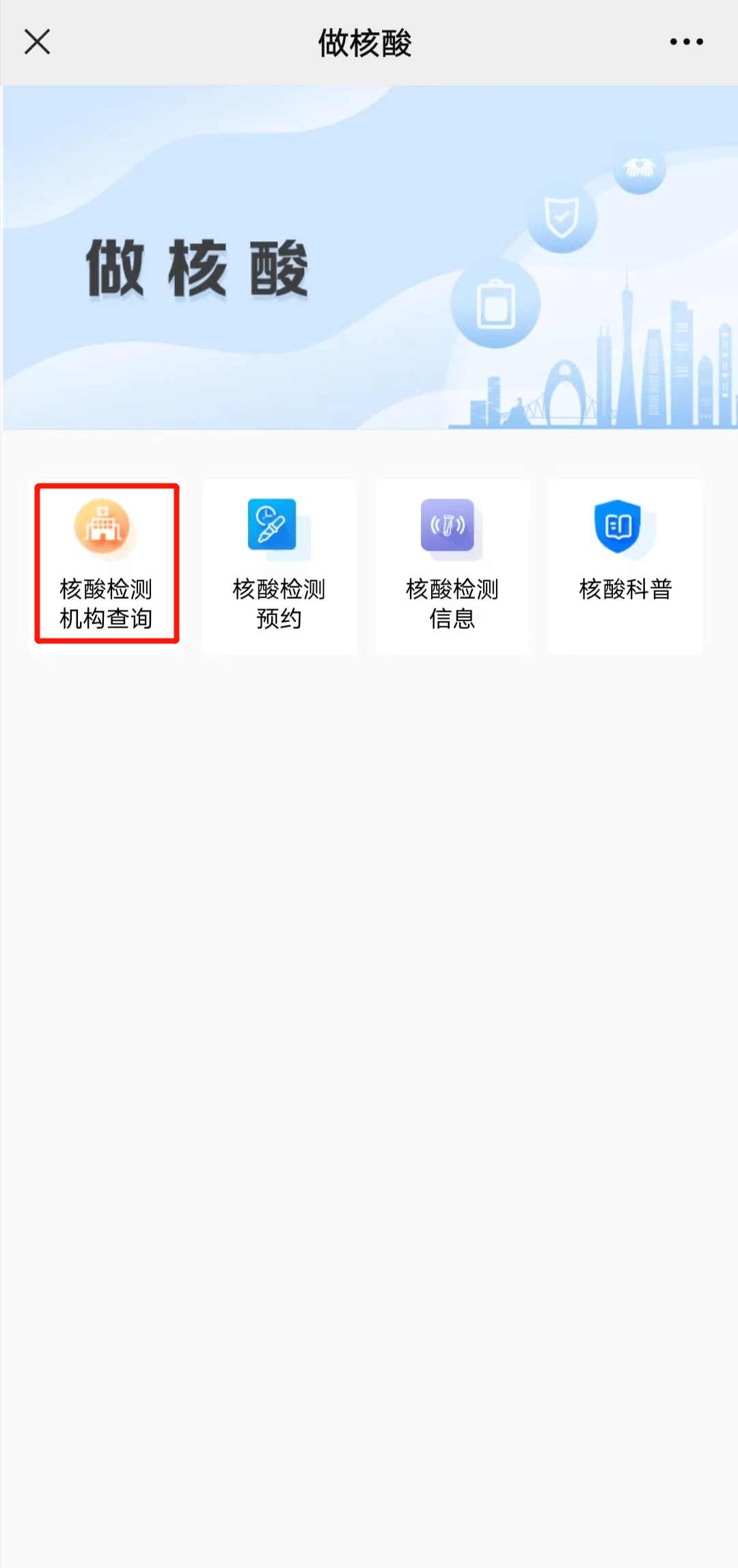Image resolution: width=738 pixels, height=1568 pixels.
Task: Open 核酸检测信息
Action: pyautogui.click(x=452, y=566)
